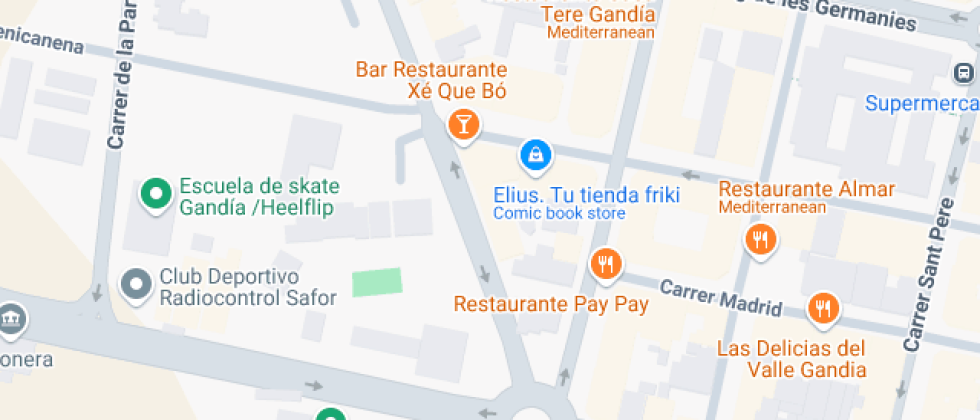The image size is (980, 420).
Task: Open the Bar Restaurante Xé Que Bó pin
Action: 463,125
